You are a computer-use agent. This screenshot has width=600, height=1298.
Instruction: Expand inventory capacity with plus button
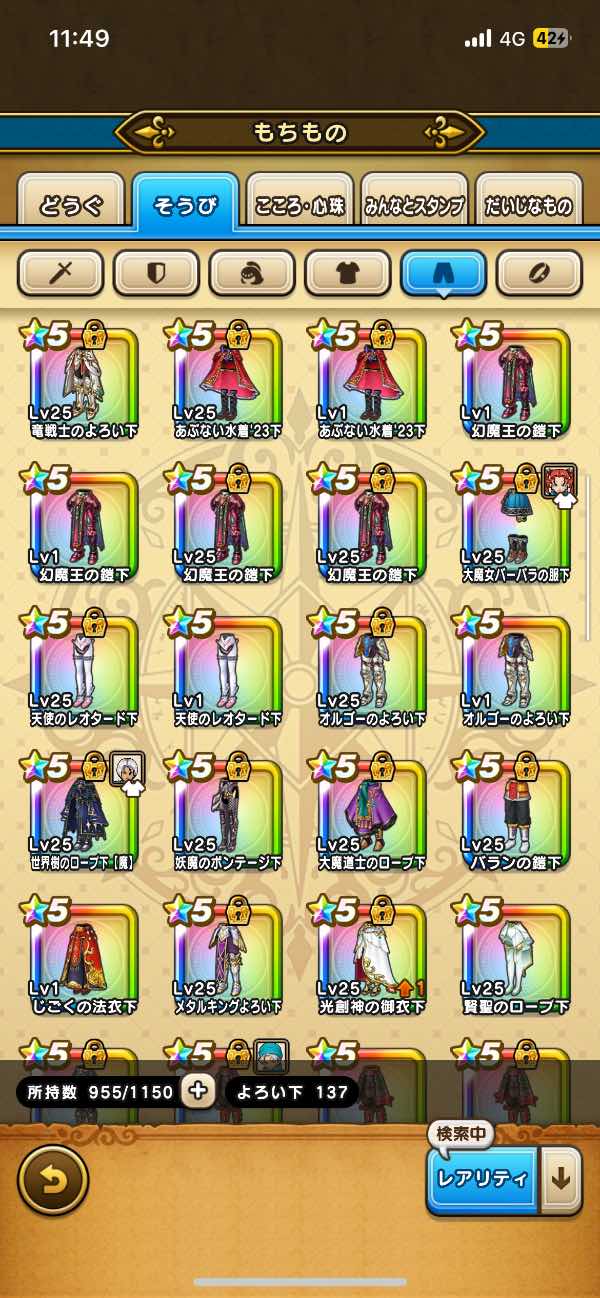pyautogui.click(x=198, y=1091)
